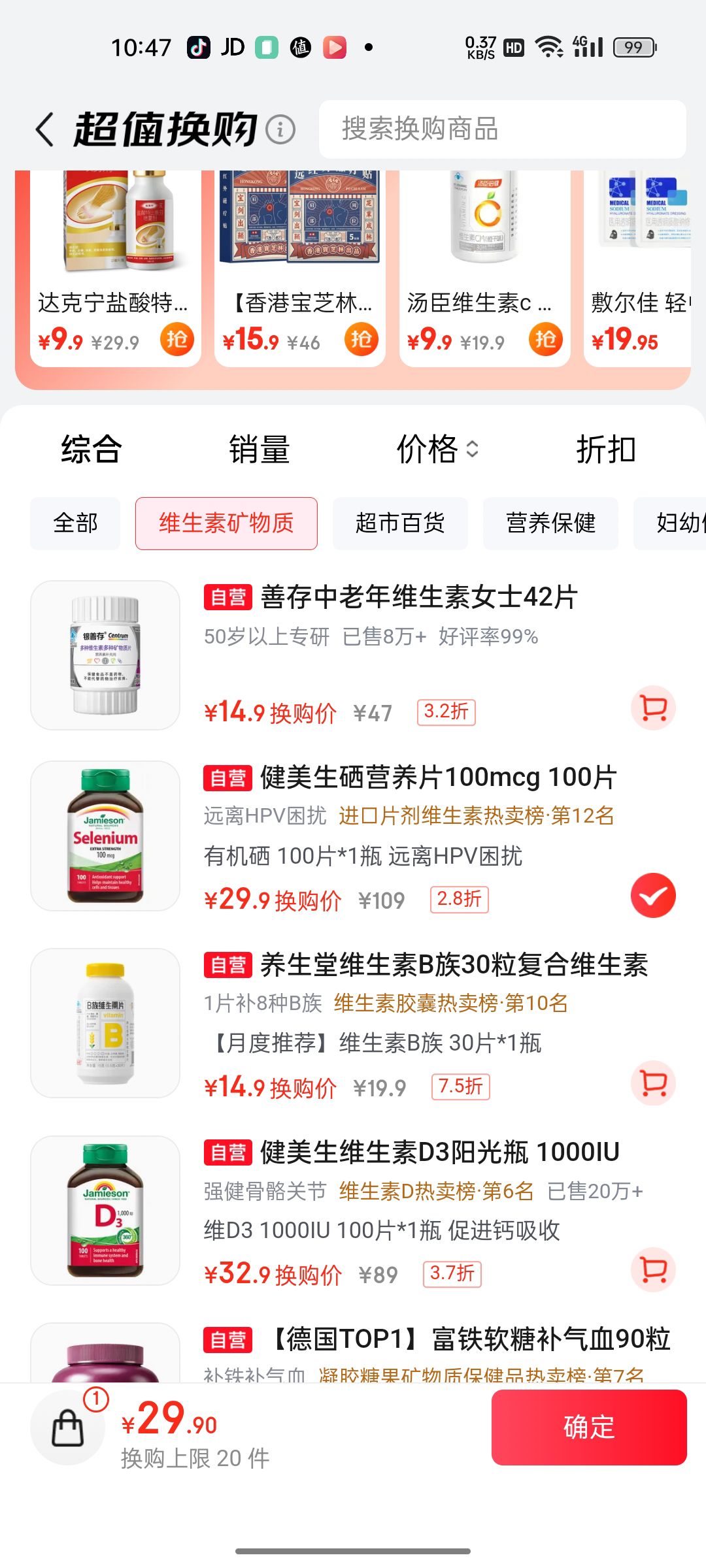Sort by 销量

pyautogui.click(x=260, y=449)
